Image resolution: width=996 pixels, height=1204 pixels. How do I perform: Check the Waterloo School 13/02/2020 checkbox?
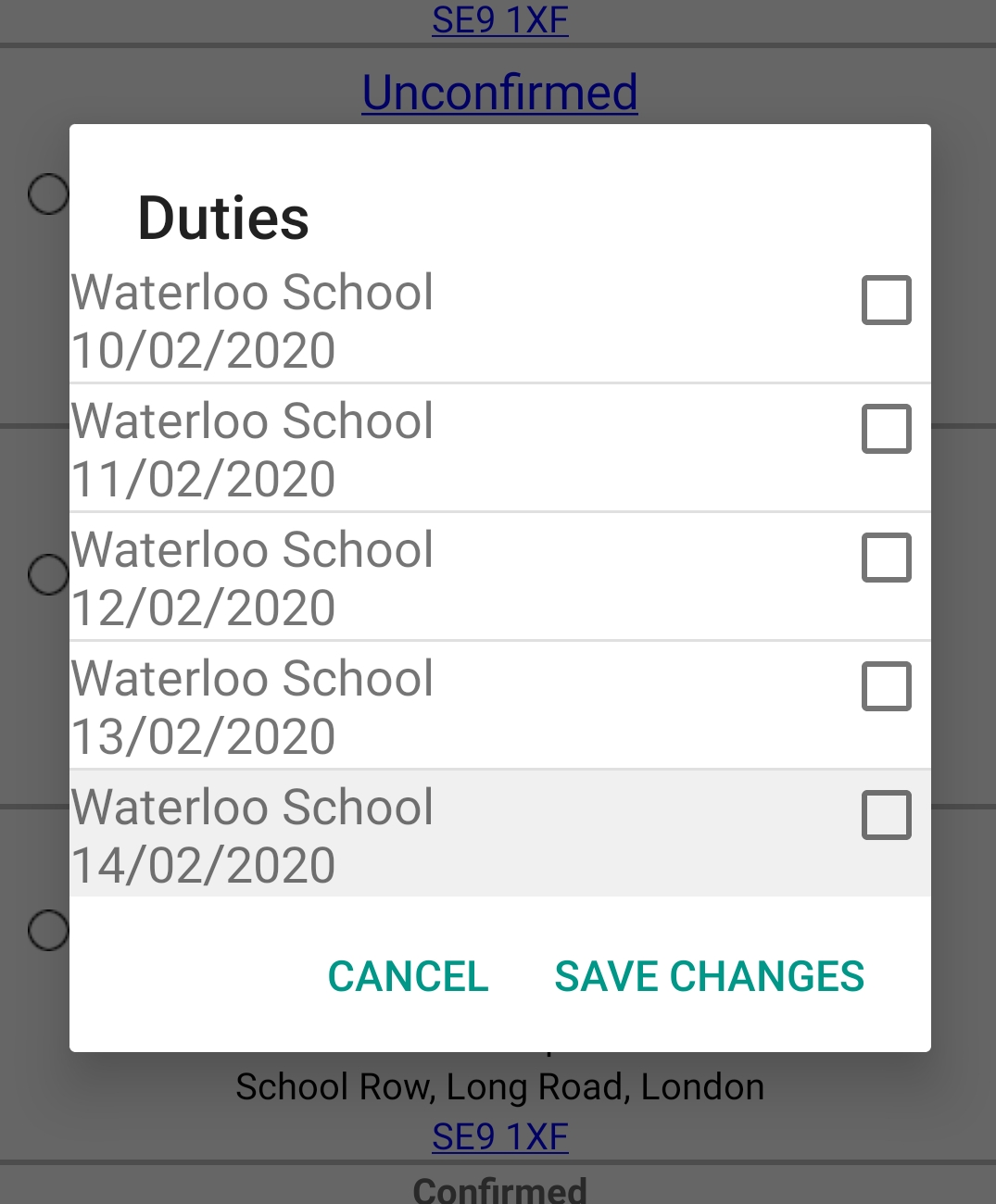886,685
